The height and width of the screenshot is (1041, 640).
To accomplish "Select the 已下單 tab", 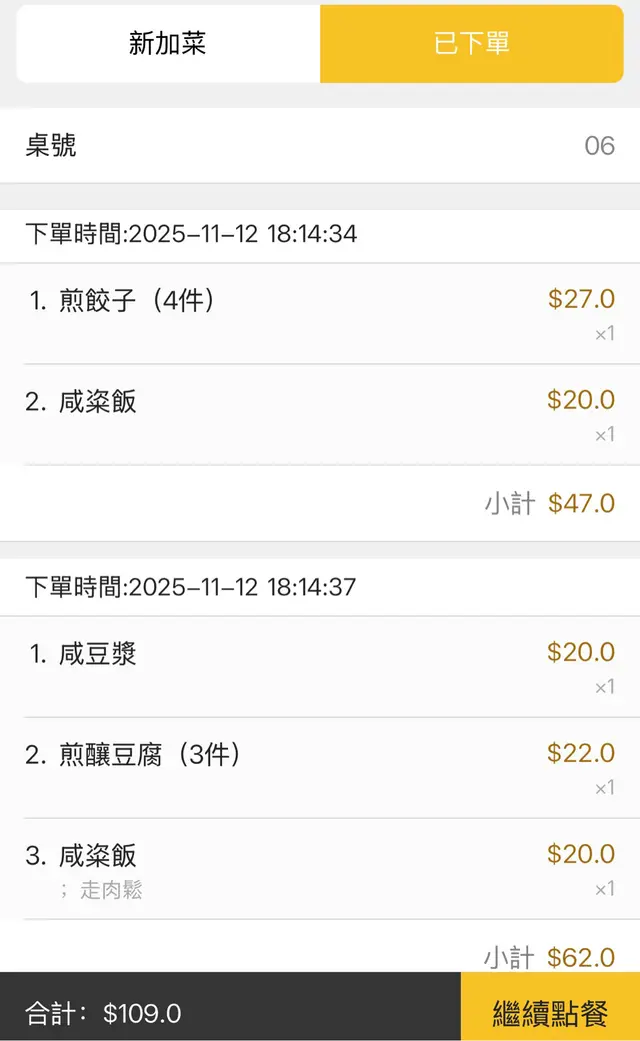I will point(472,44).
